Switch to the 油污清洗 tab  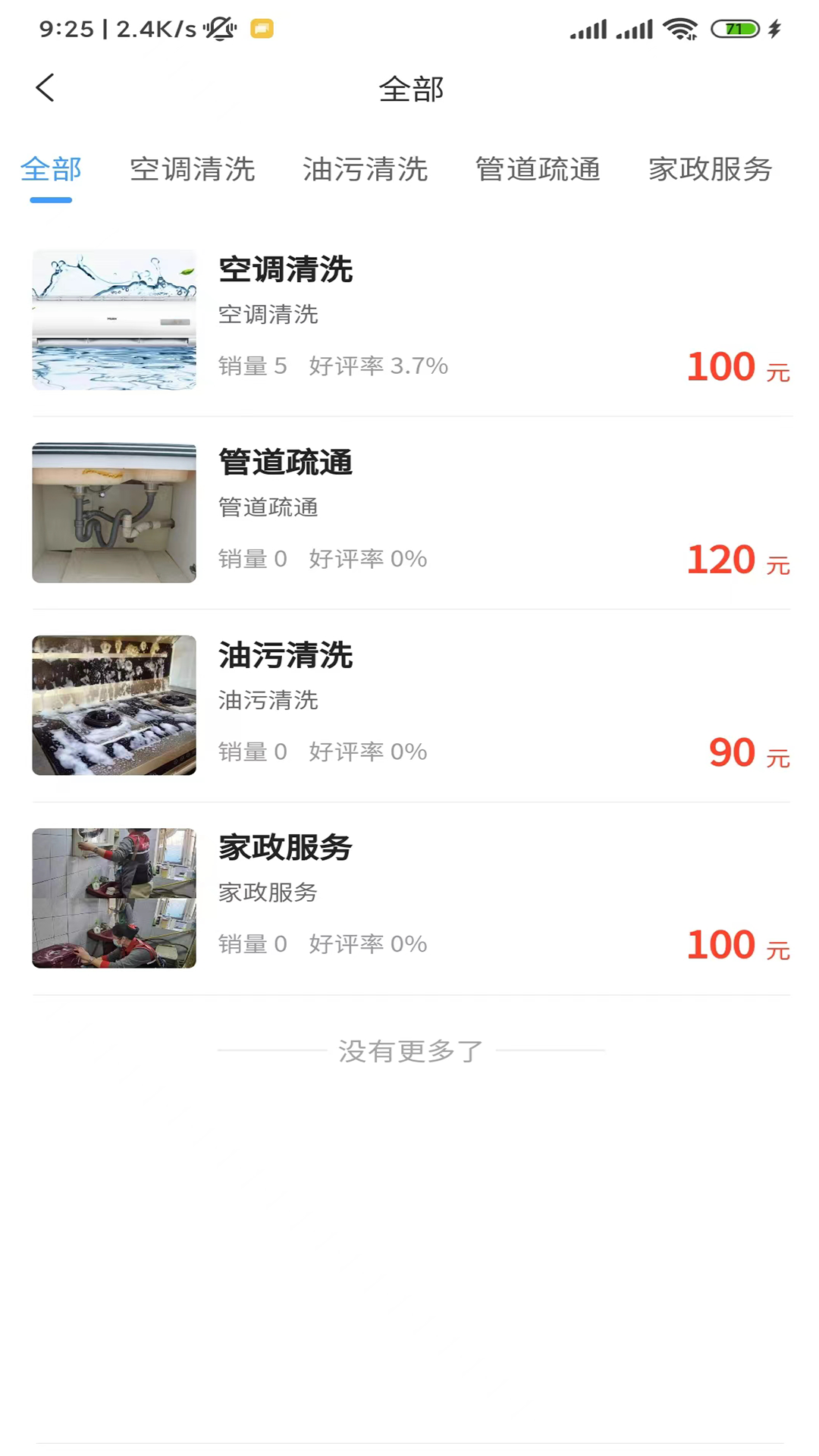[365, 170]
